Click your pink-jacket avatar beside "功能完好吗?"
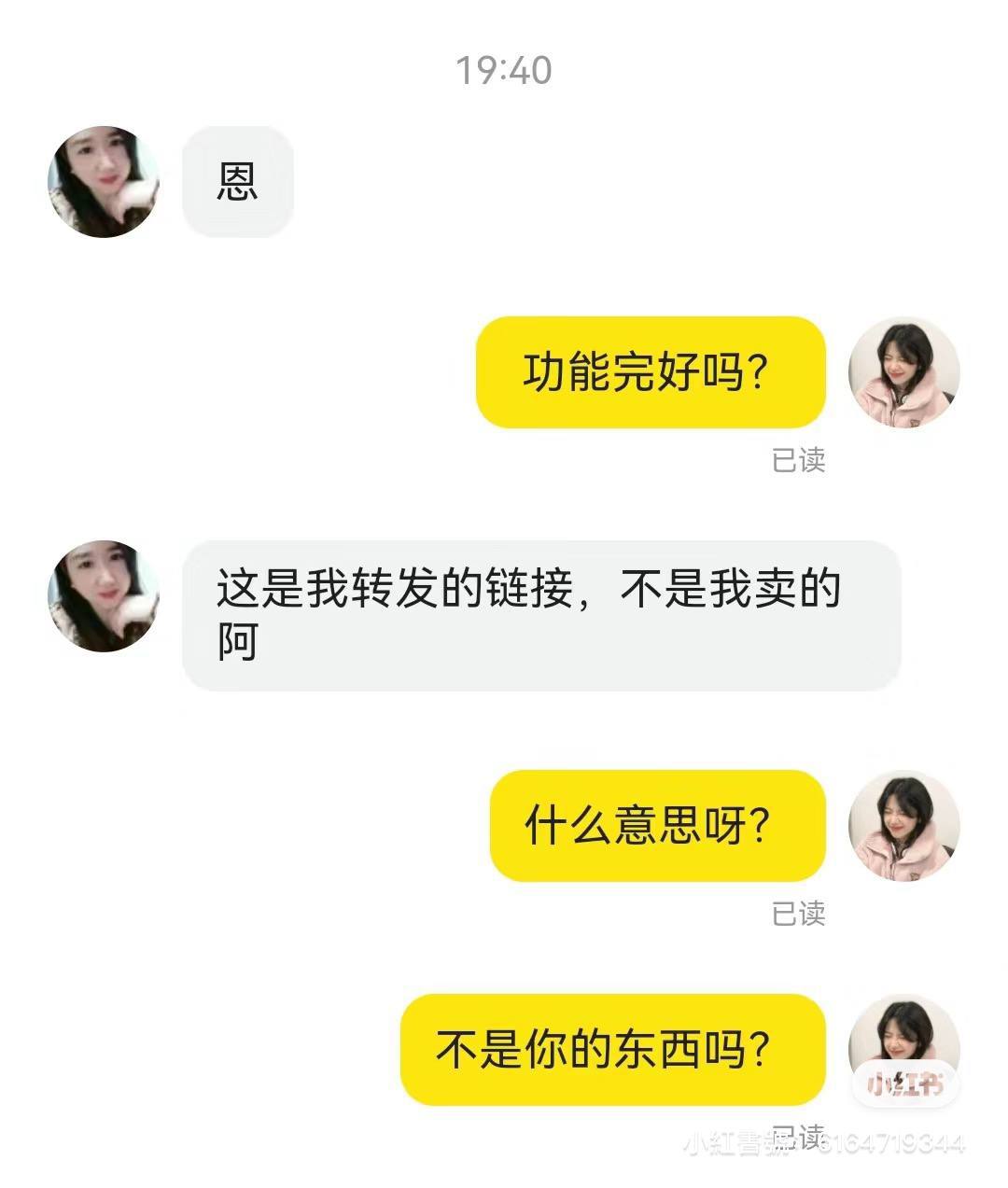The width and height of the screenshot is (1008, 1188). (903, 373)
